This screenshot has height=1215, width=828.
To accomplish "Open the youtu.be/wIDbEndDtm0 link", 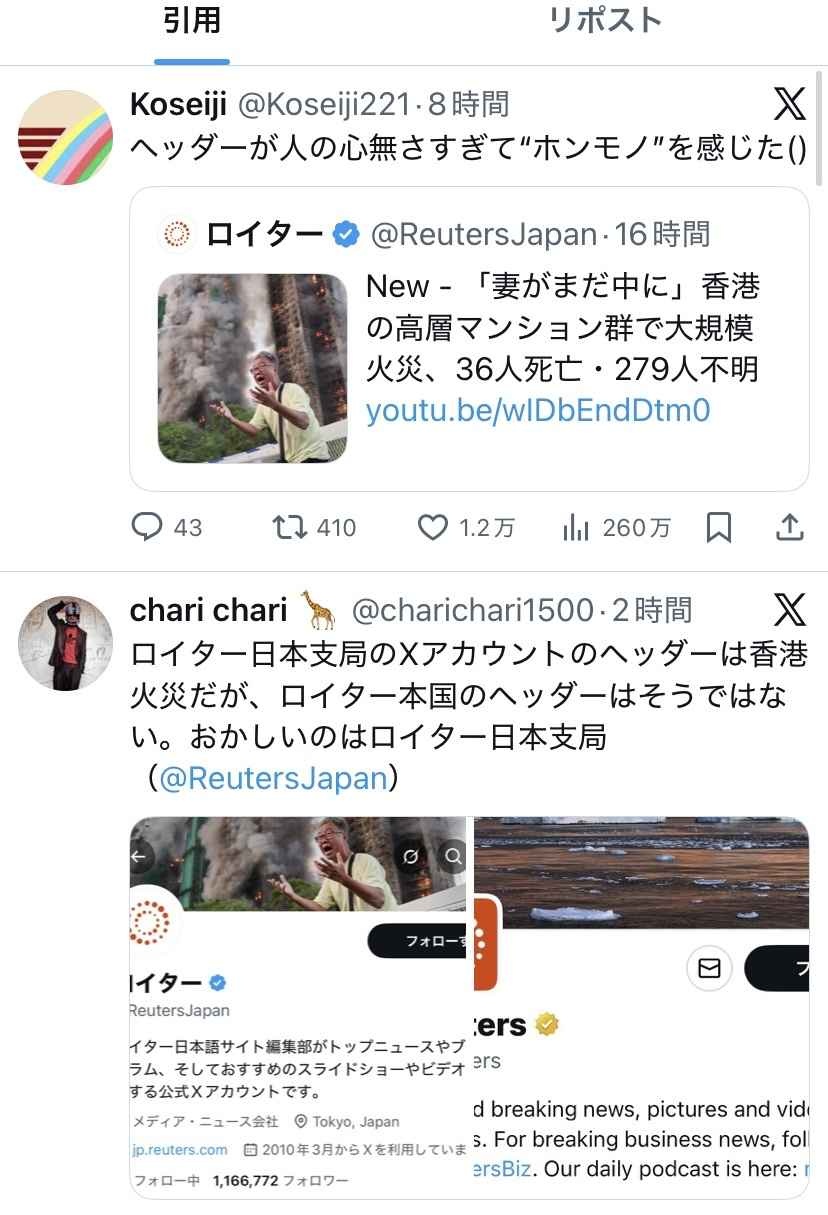I will (x=538, y=411).
